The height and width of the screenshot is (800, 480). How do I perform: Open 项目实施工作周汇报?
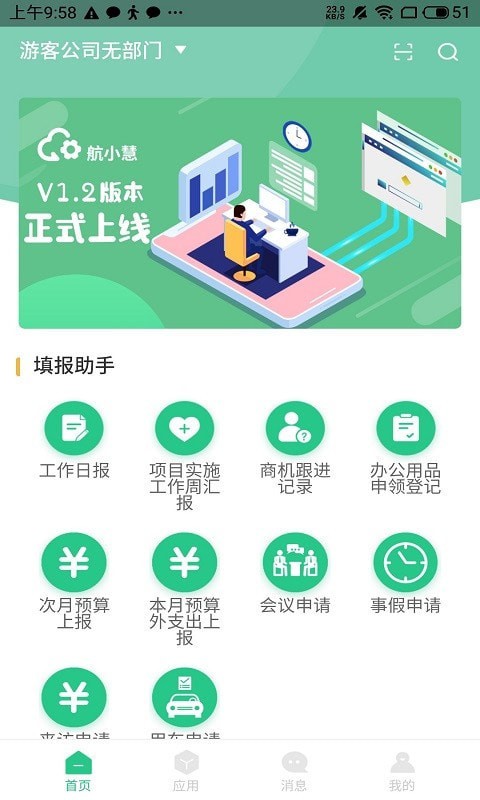click(x=185, y=456)
